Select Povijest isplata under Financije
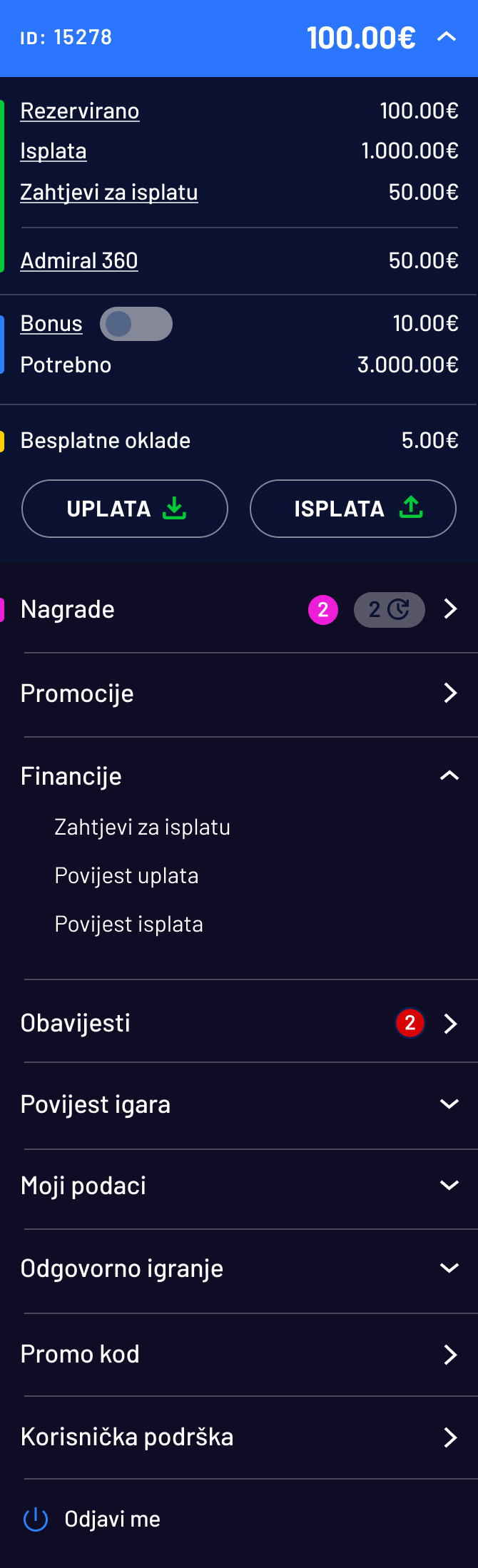The height and width of the screenshot is (1568, 478). (129, 925)
